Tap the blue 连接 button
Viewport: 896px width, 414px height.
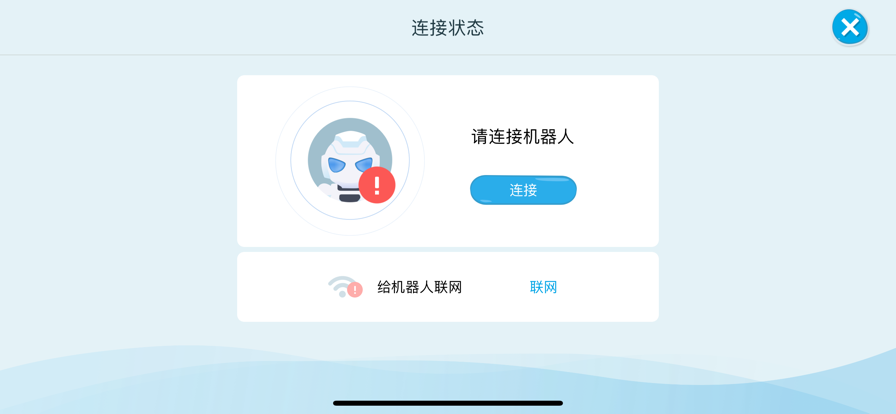tap(523, 190)
